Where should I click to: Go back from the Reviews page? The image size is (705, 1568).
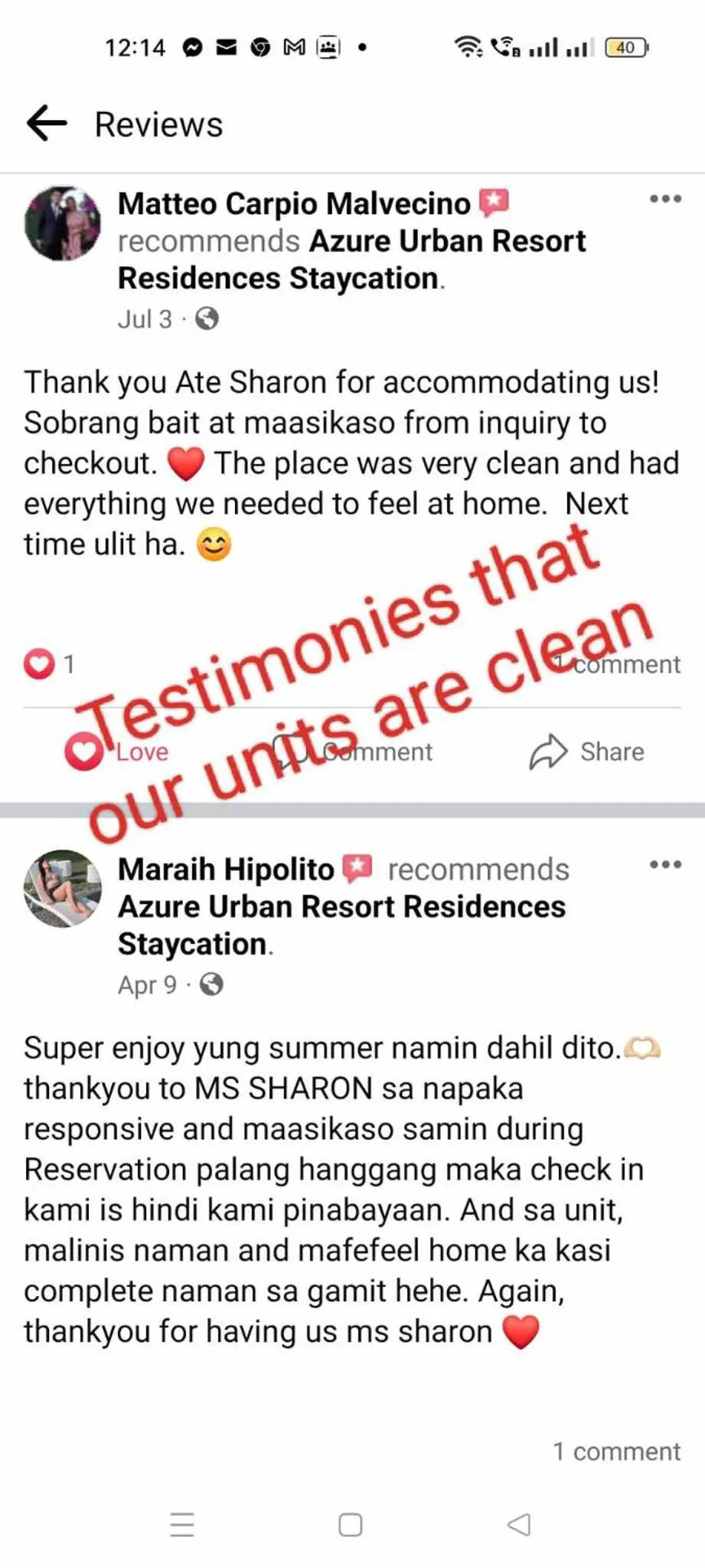46,123
